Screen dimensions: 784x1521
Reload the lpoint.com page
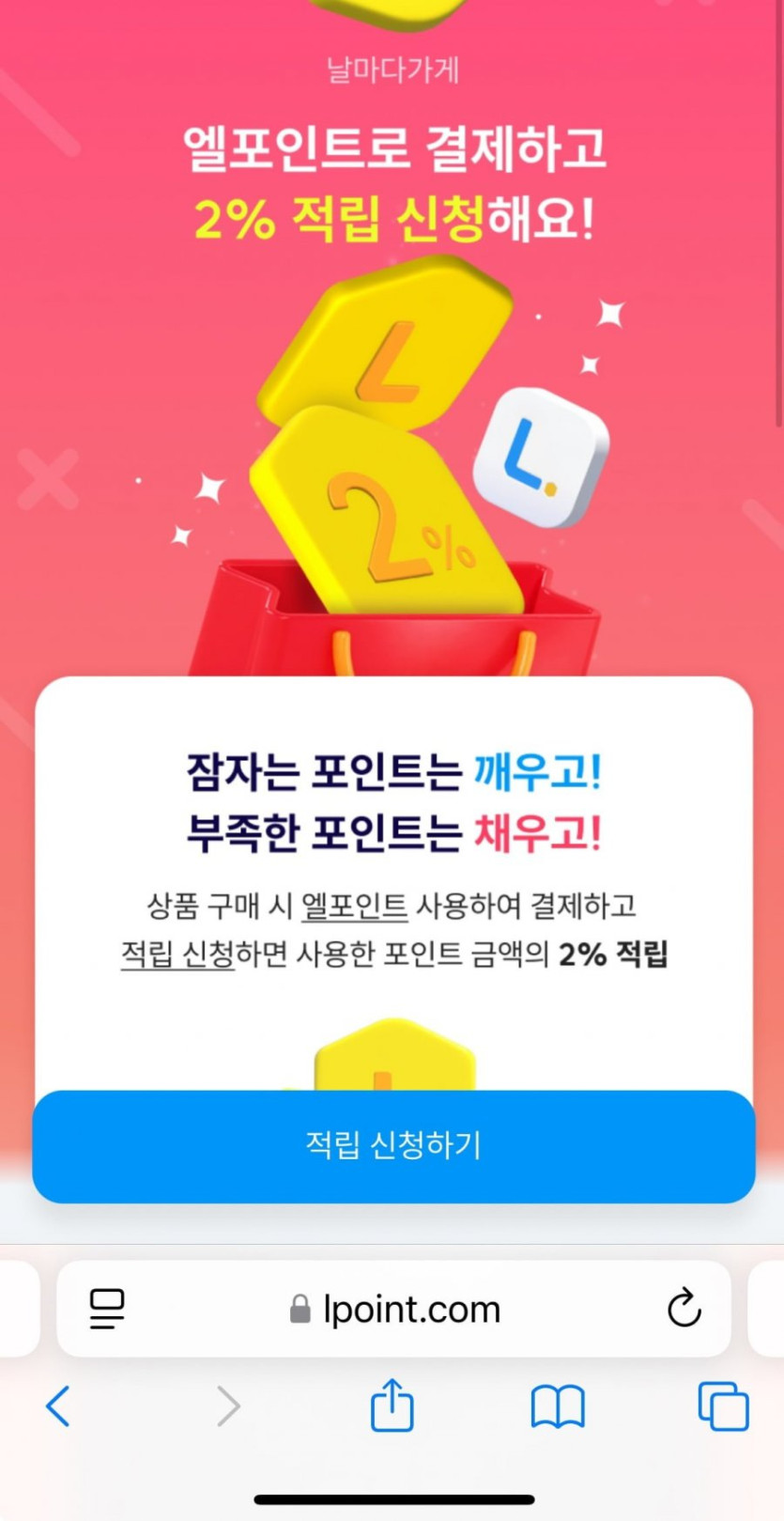684,1309
